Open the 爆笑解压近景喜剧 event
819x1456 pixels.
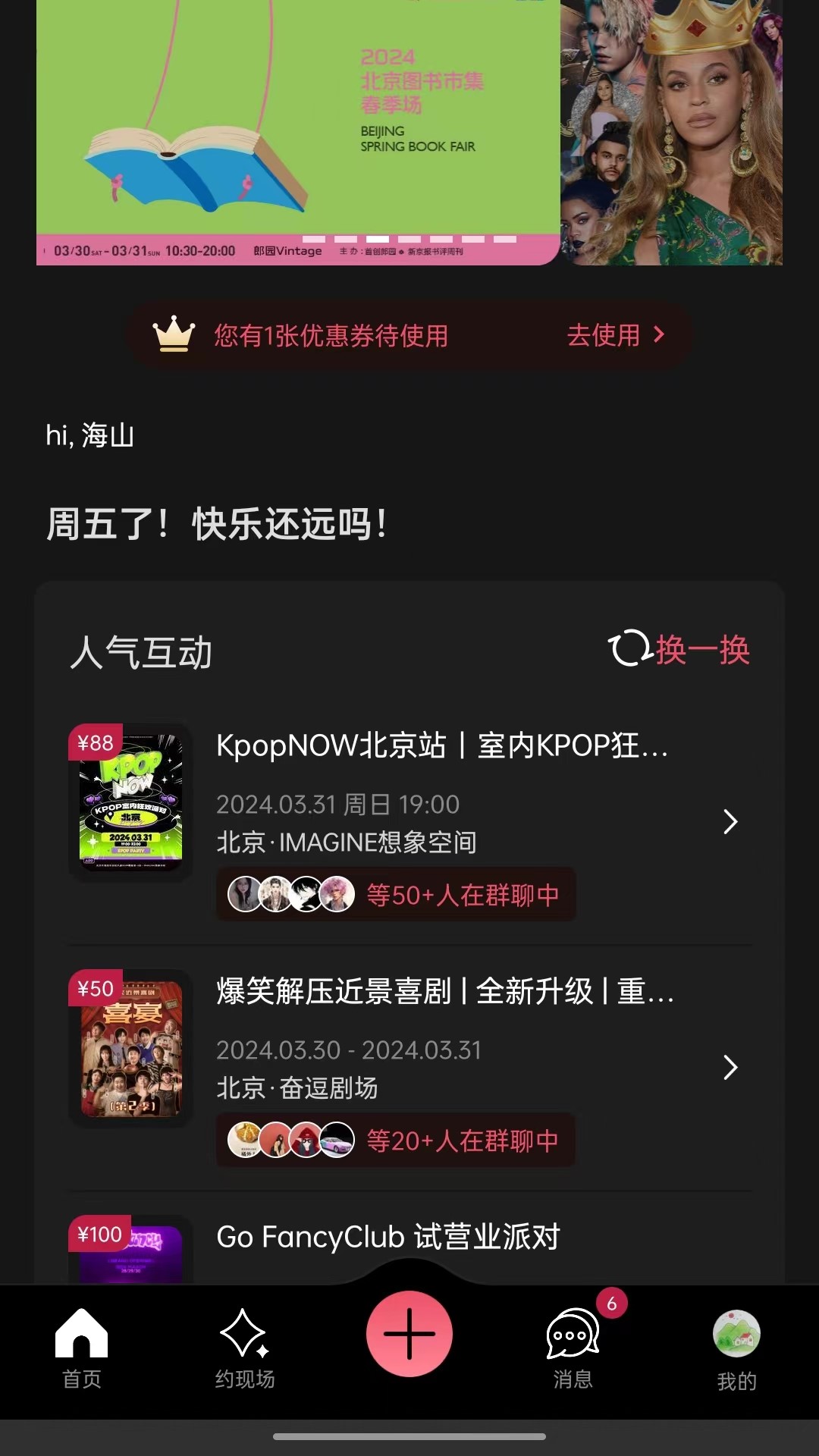pyautogui.click(x=444, y=992)
